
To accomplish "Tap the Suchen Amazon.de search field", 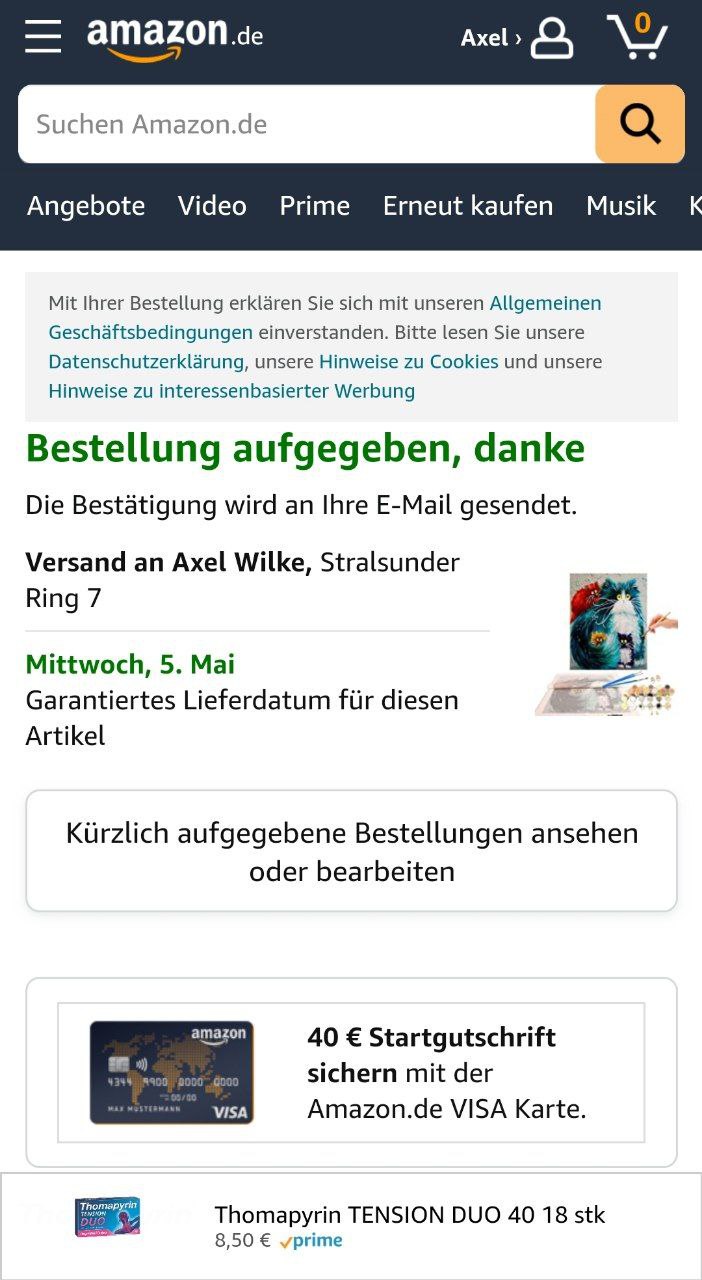I will coord(306,124).
